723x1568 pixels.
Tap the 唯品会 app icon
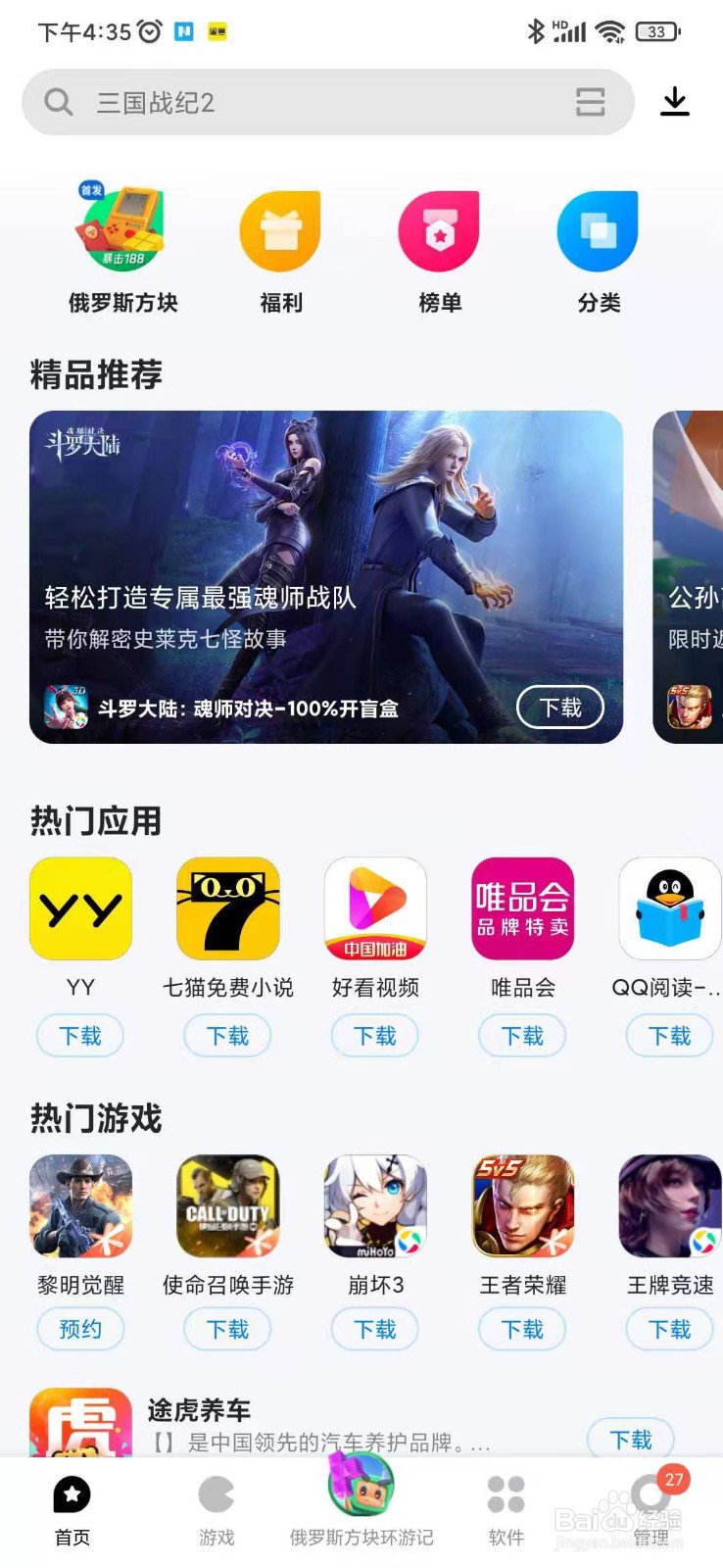coord(522,907)
